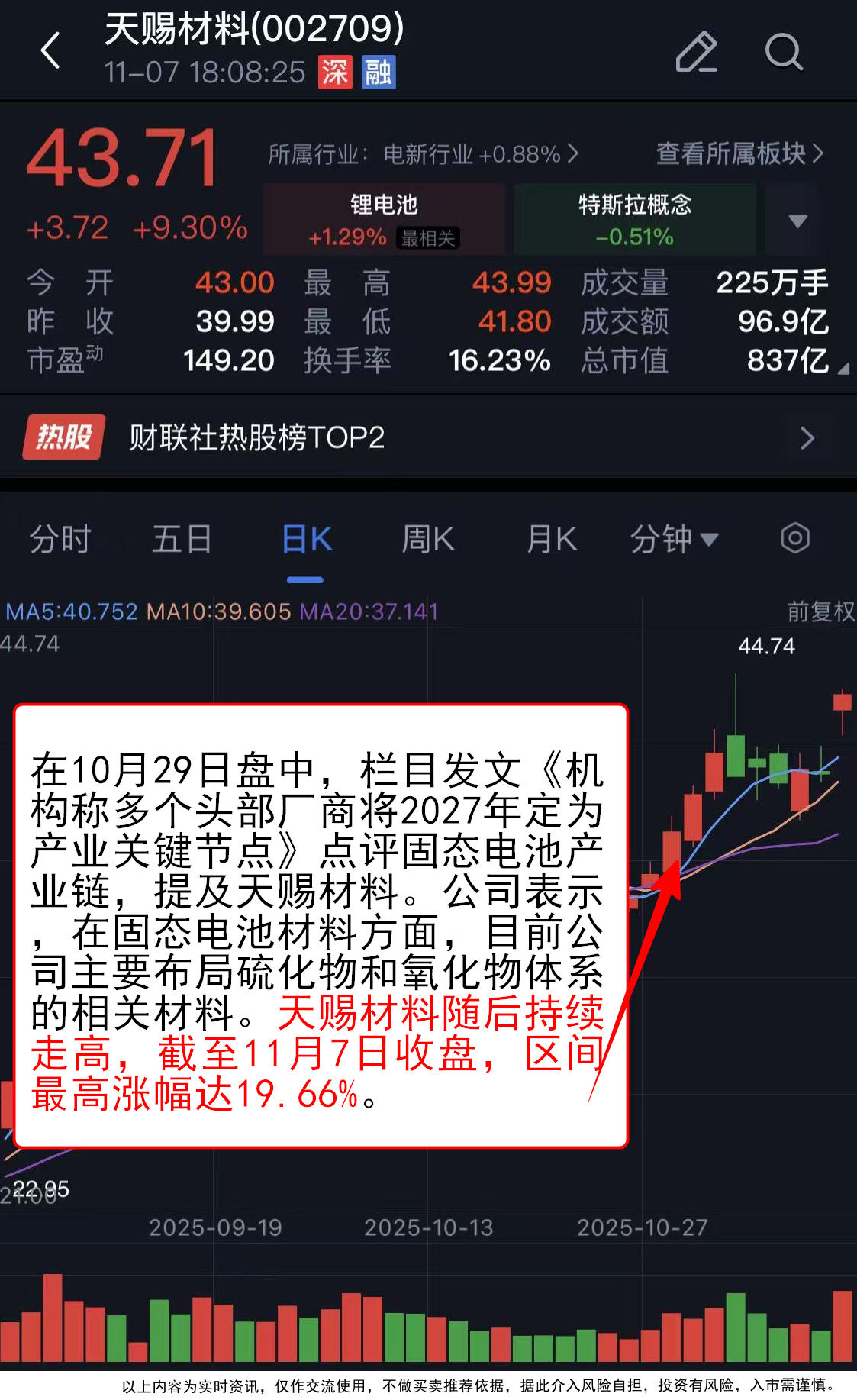Image resolution: width=857 pixels, height=1400 pixels.
Task: Open the 特斯拉概念 sector chip
Action: click(x=634, y=220)
